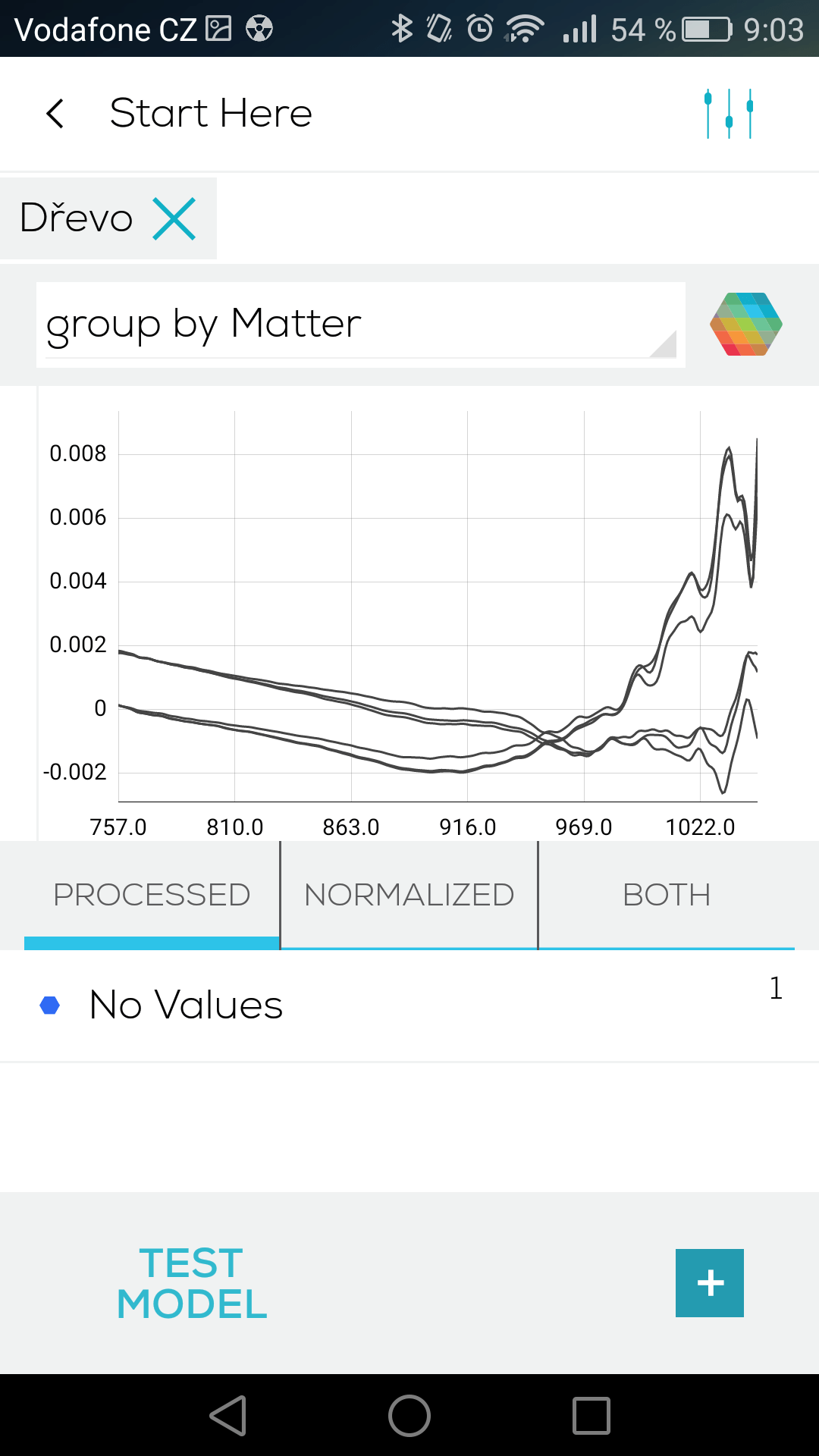
Task: Open recent apps overview
Action: (591, 1416)
